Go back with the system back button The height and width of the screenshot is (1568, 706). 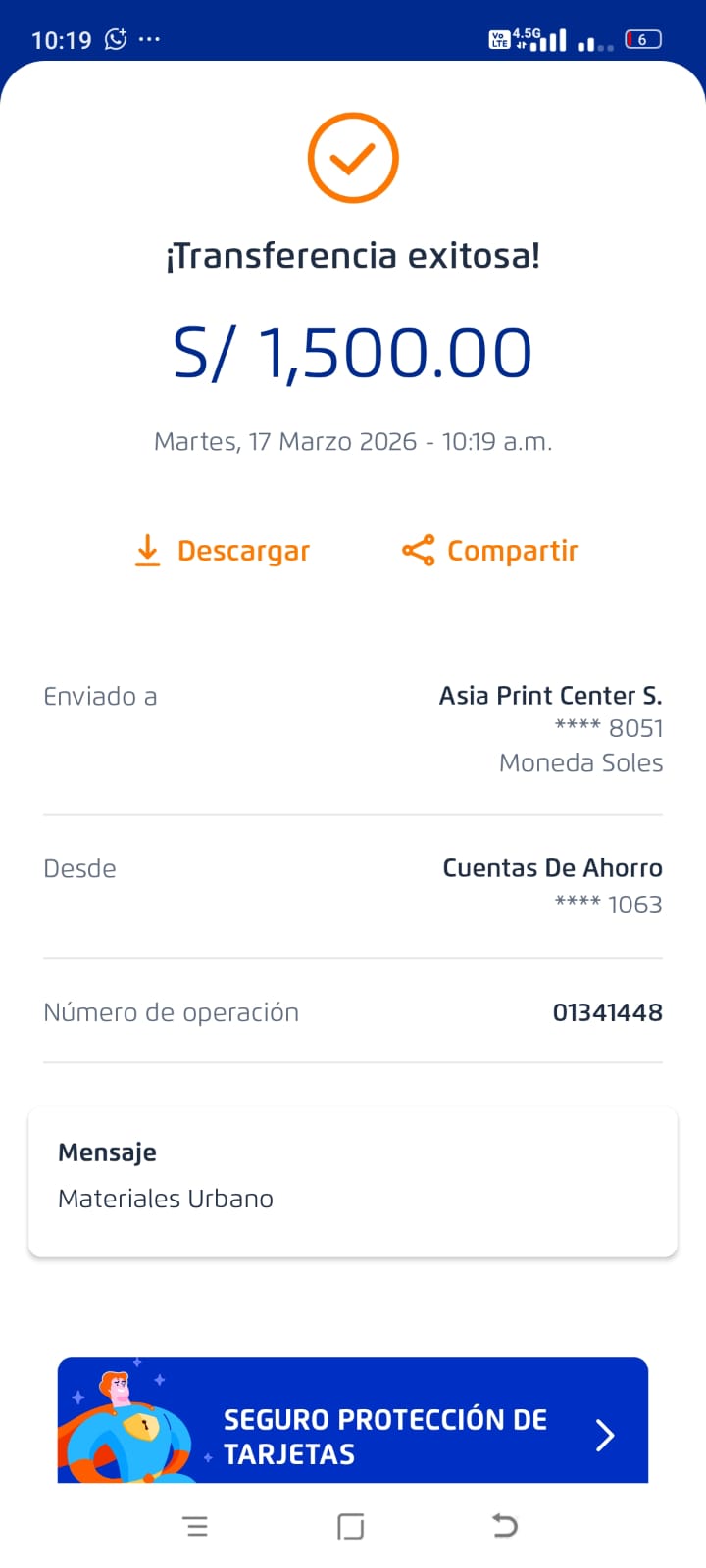(504, 1526)
